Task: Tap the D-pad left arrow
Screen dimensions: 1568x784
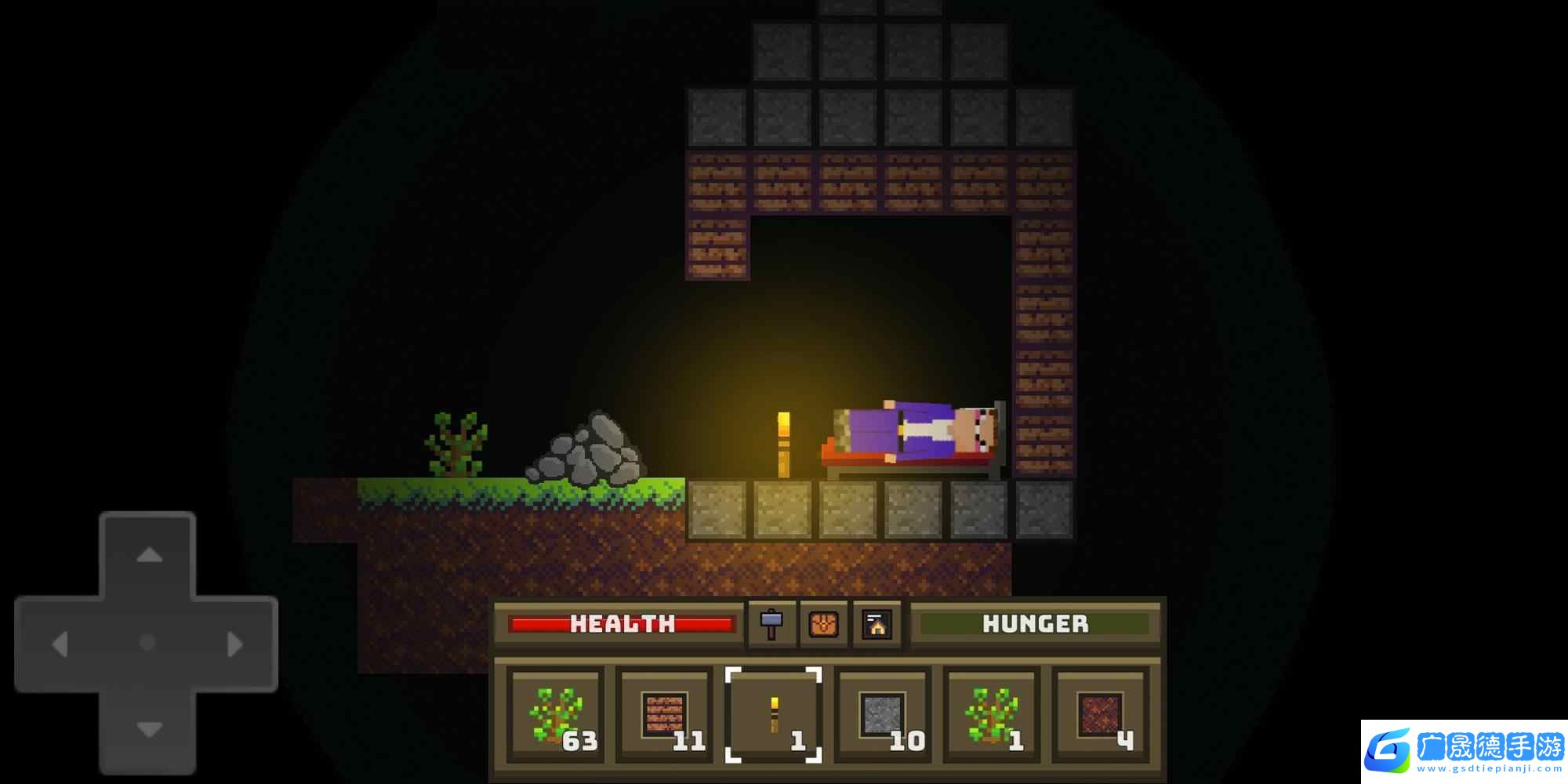Action: coord(60,644)
